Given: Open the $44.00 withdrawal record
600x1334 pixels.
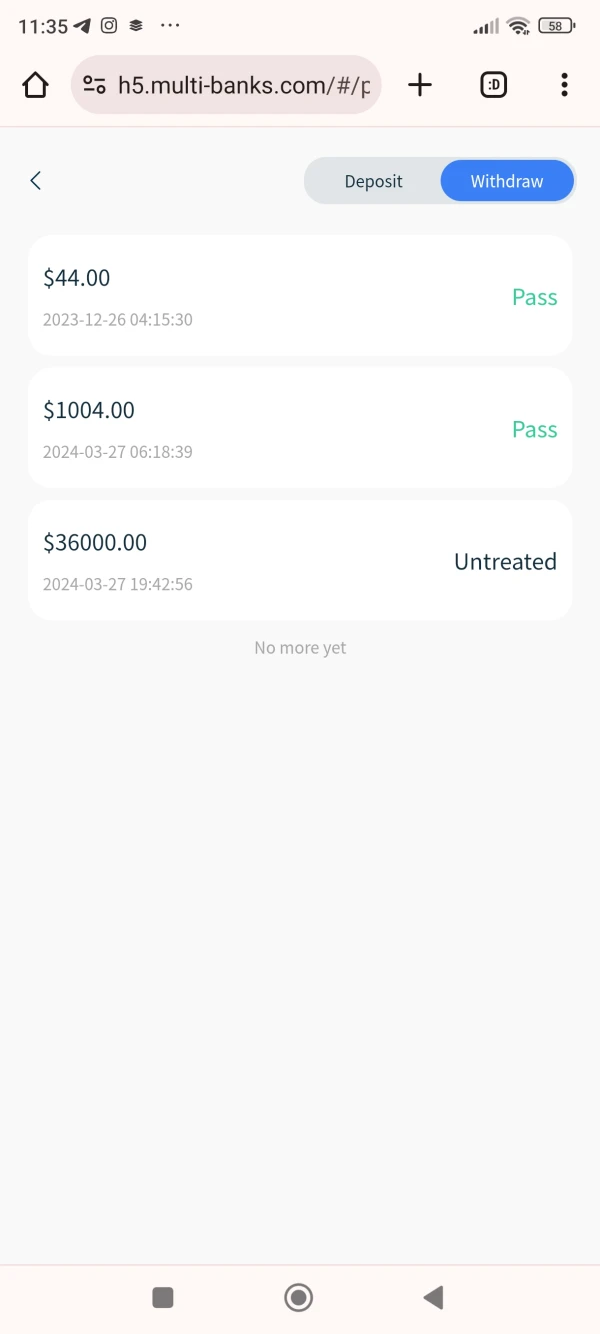Looking at the screenshot, I should [300, 296].
